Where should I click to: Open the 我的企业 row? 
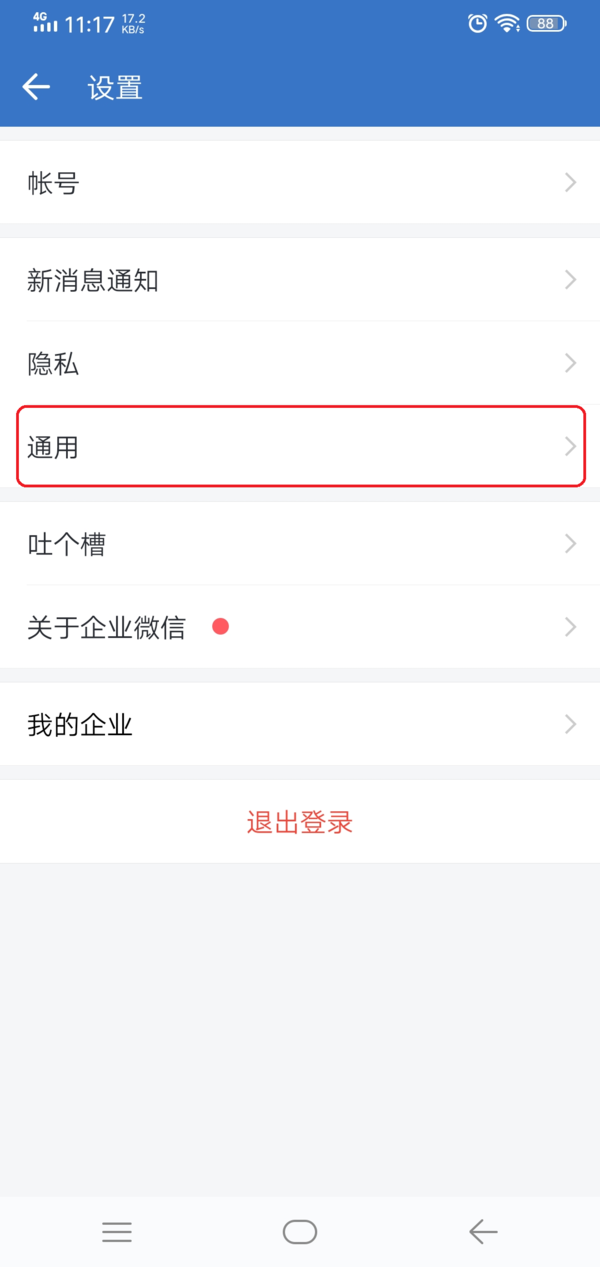point(300,724)
